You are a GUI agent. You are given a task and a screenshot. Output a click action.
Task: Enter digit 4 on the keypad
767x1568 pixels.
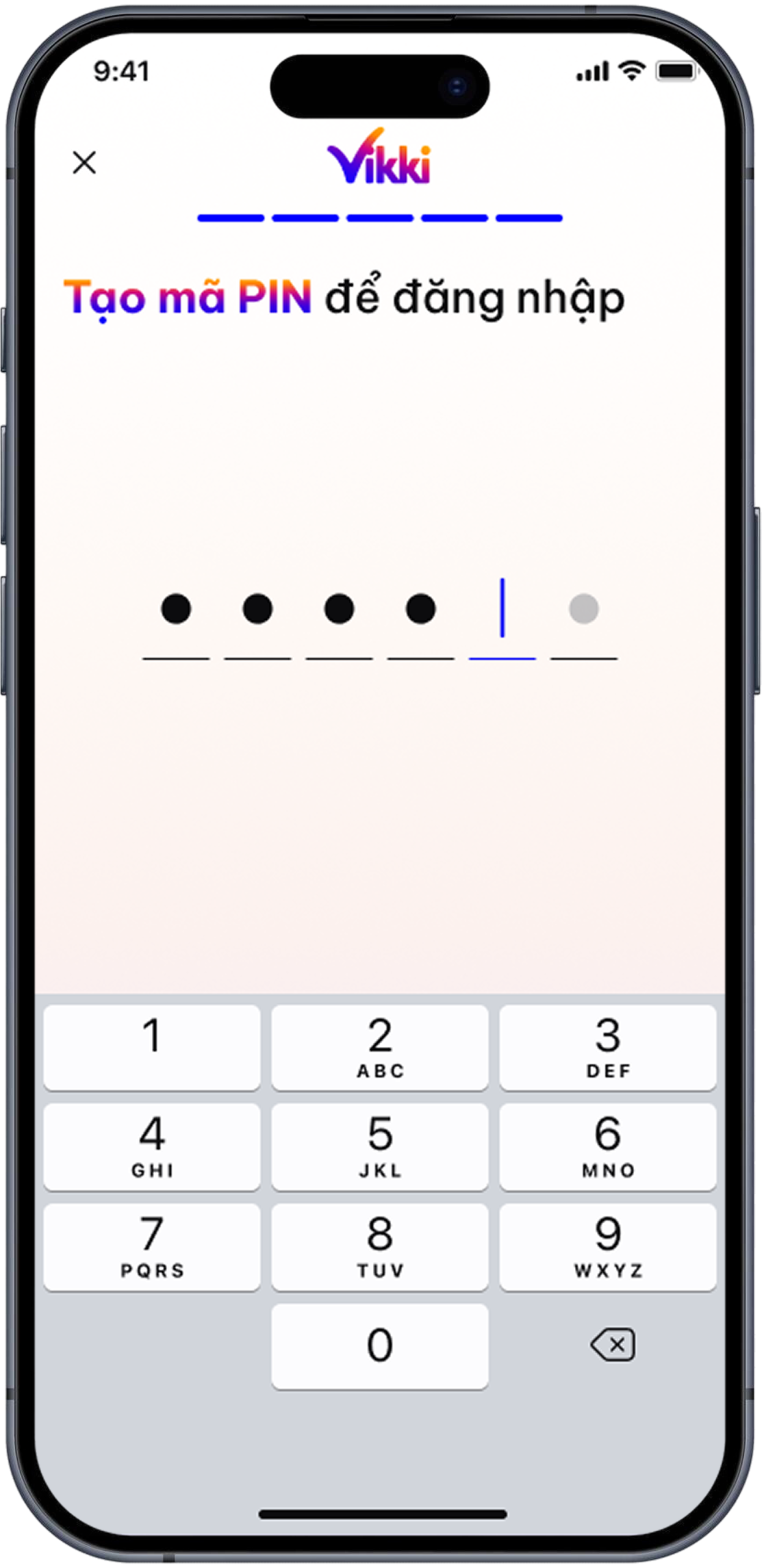pos(152,1147)
